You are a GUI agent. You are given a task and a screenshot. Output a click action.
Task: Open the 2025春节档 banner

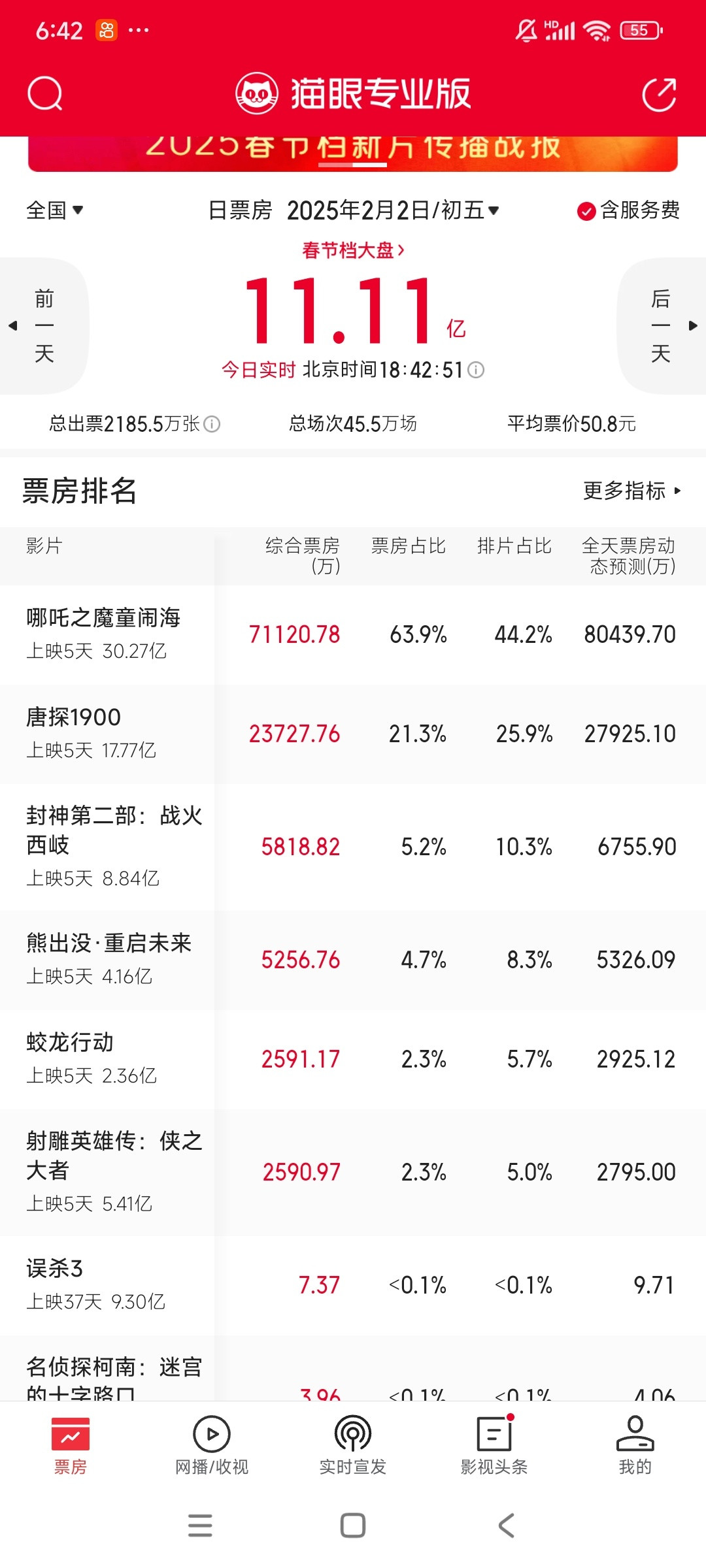tap(353, 154)
